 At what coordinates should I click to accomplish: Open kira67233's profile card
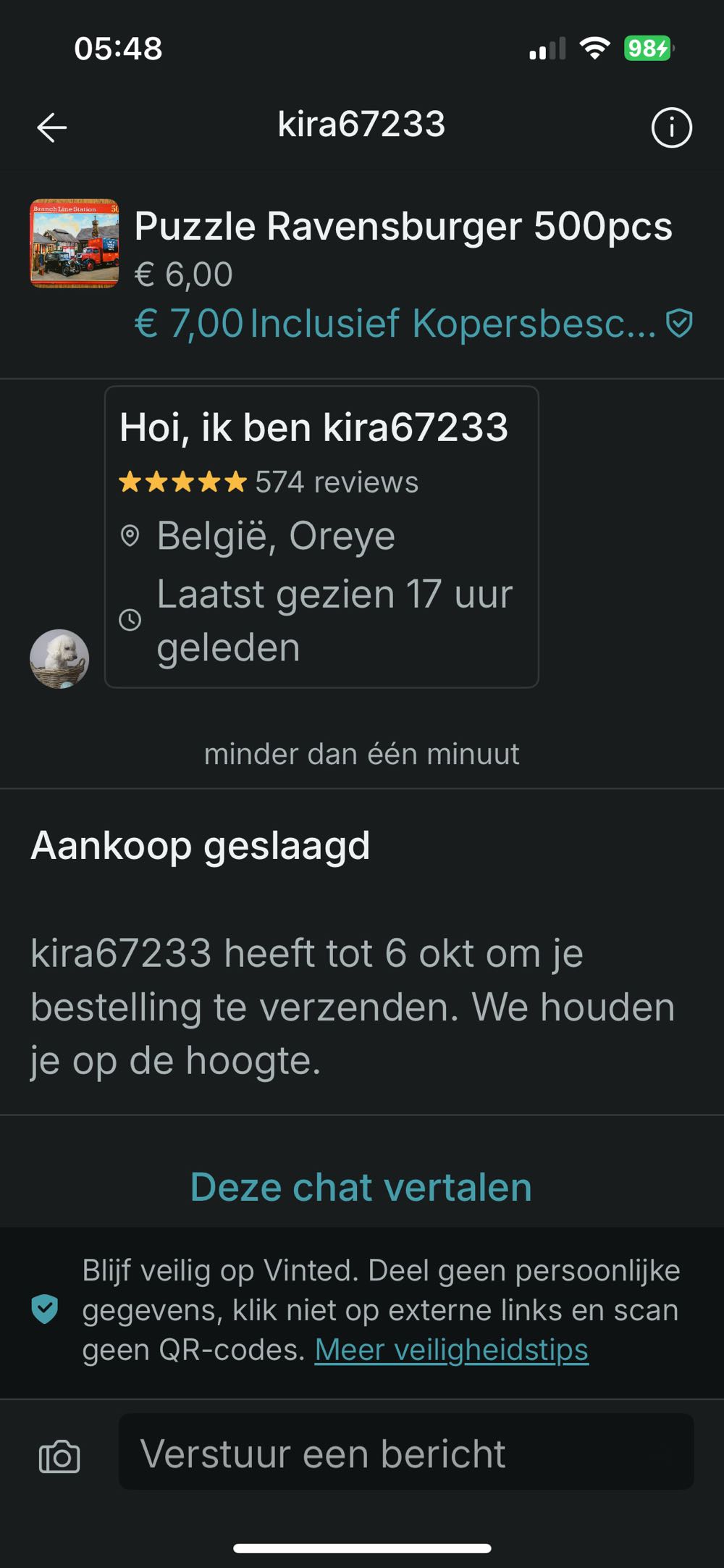pyautogui.click(x=321, y=537)
